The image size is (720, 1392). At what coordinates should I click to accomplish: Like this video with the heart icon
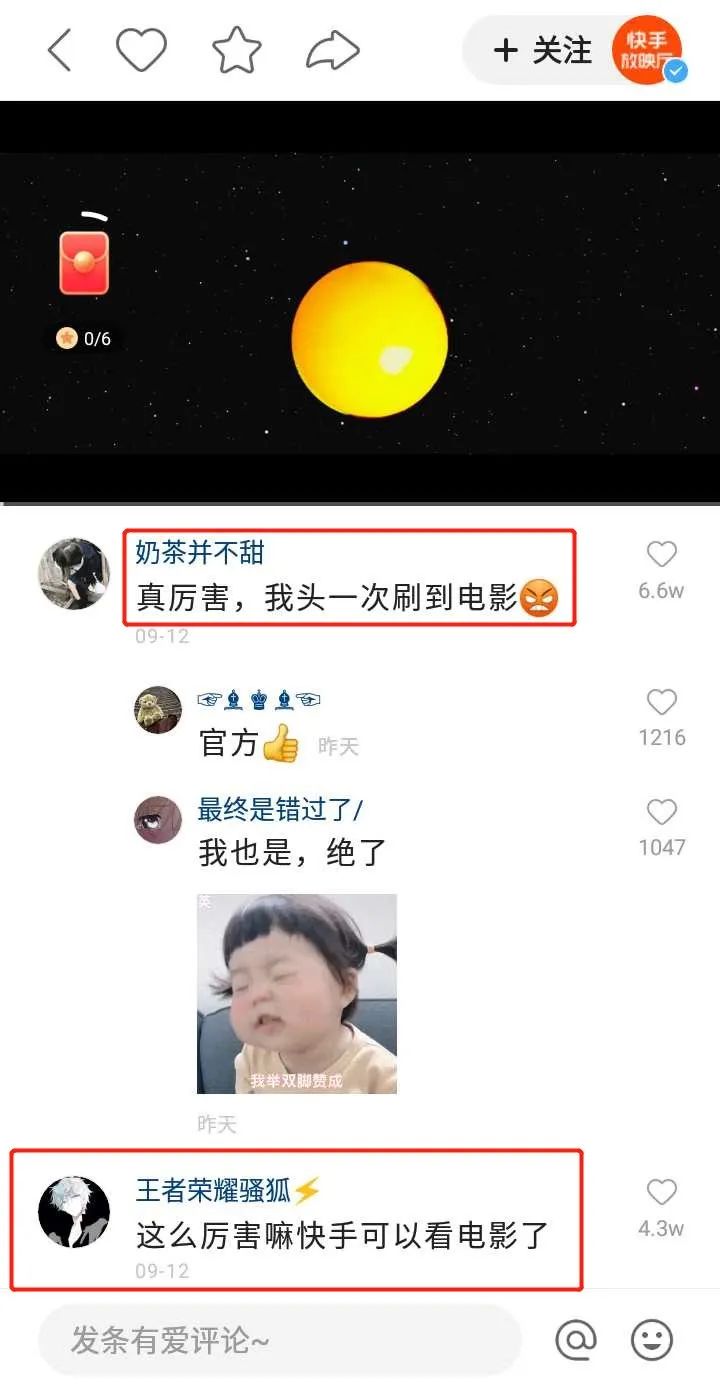[x=141, y=50]
